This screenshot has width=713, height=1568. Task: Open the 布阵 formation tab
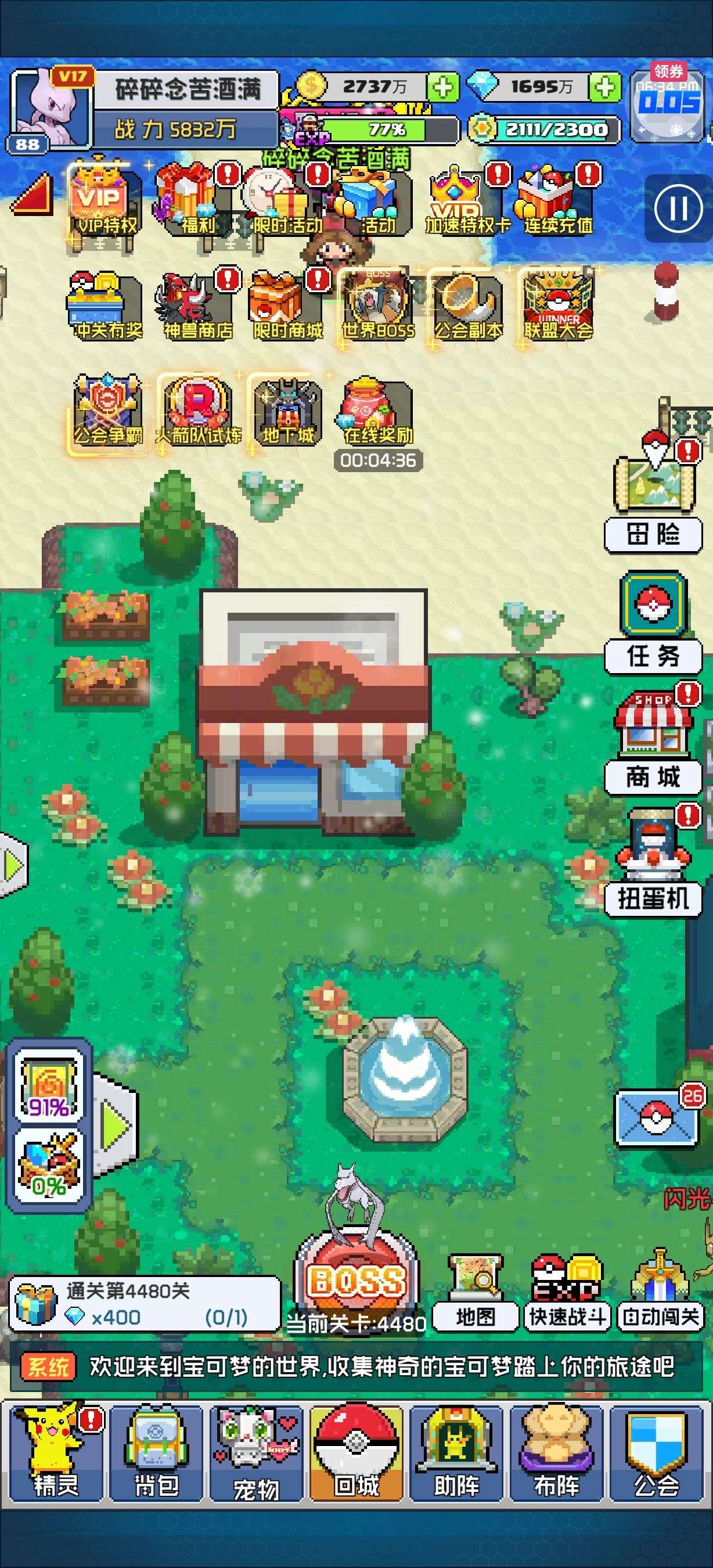pyautogui.click(x=556, y=1454)
